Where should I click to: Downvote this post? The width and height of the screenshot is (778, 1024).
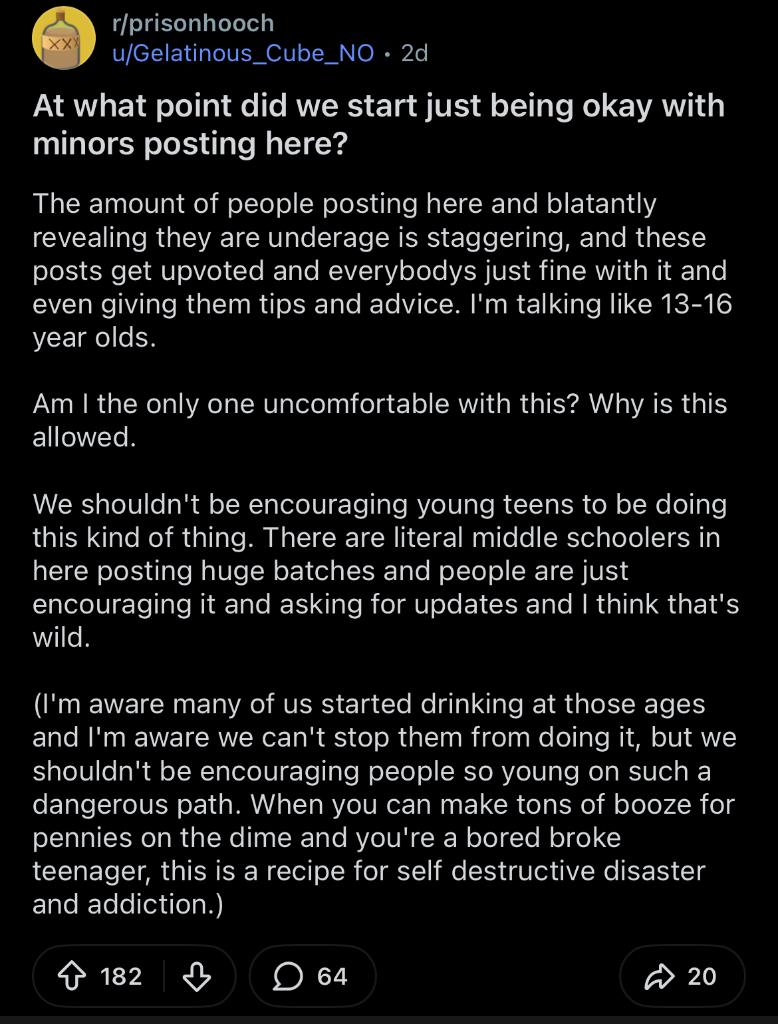click(197, 975)
